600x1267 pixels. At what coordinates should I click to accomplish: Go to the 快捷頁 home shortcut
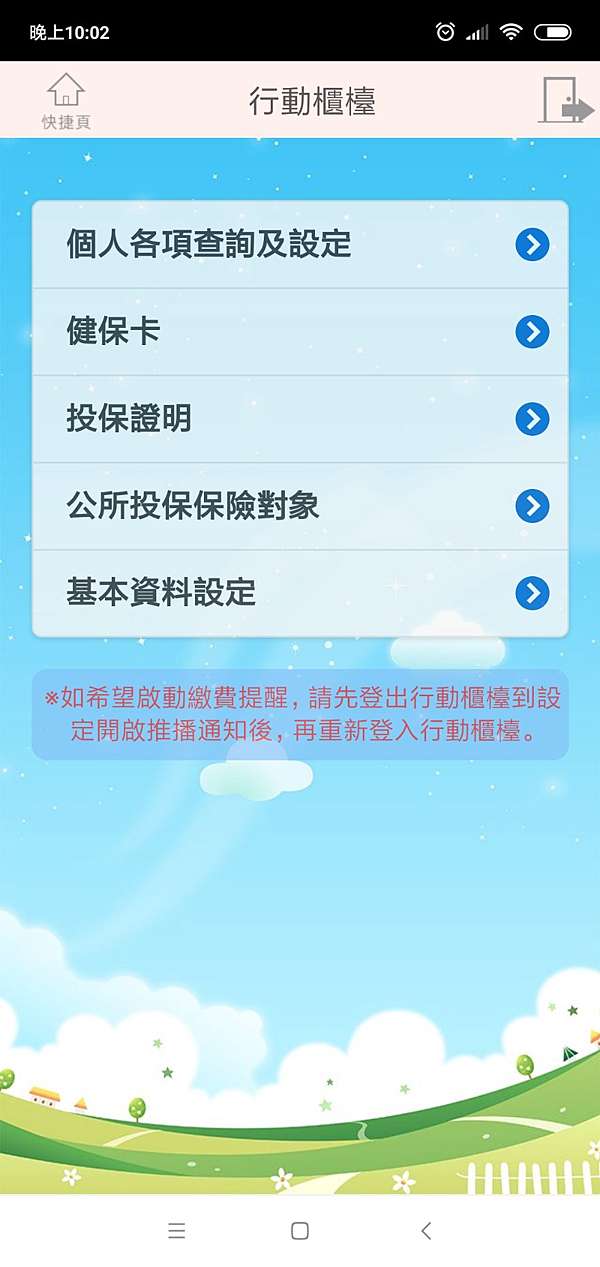65,101
